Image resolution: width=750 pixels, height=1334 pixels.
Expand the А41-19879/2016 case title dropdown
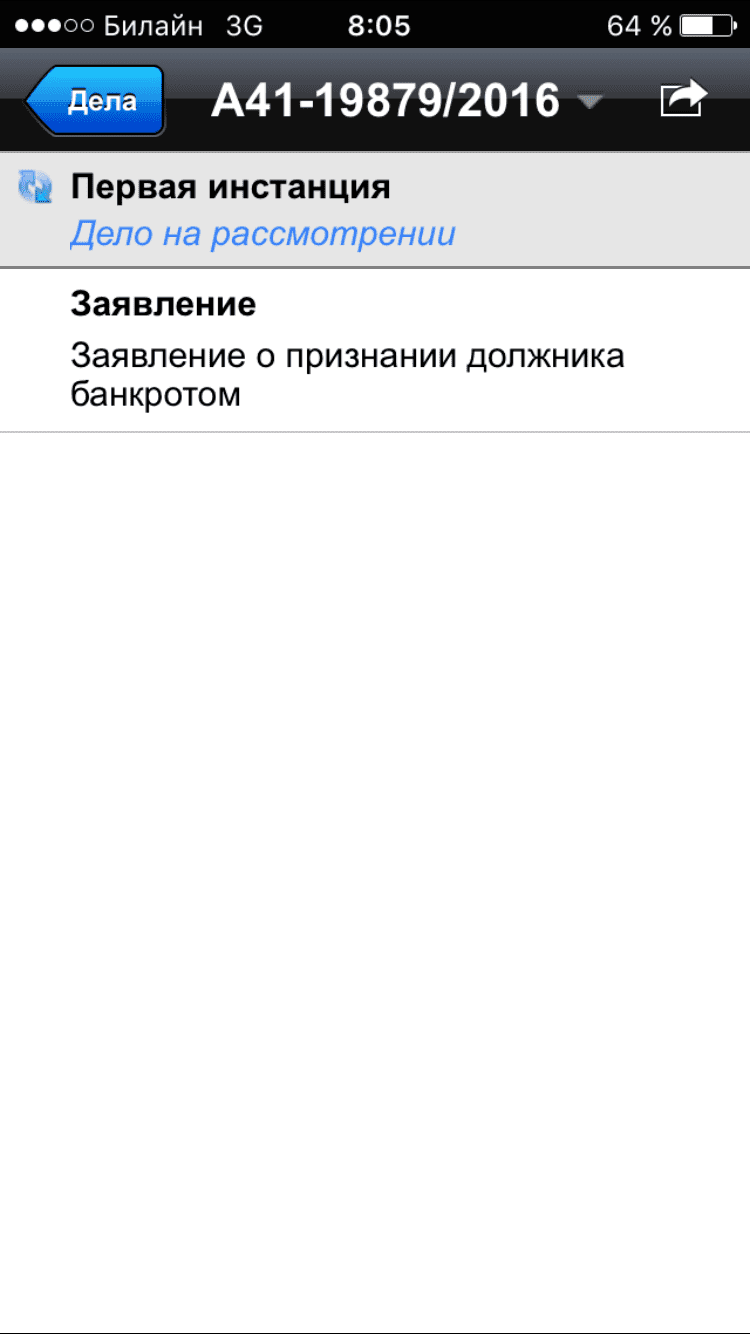pyautogui.click(x=407, y=101)
